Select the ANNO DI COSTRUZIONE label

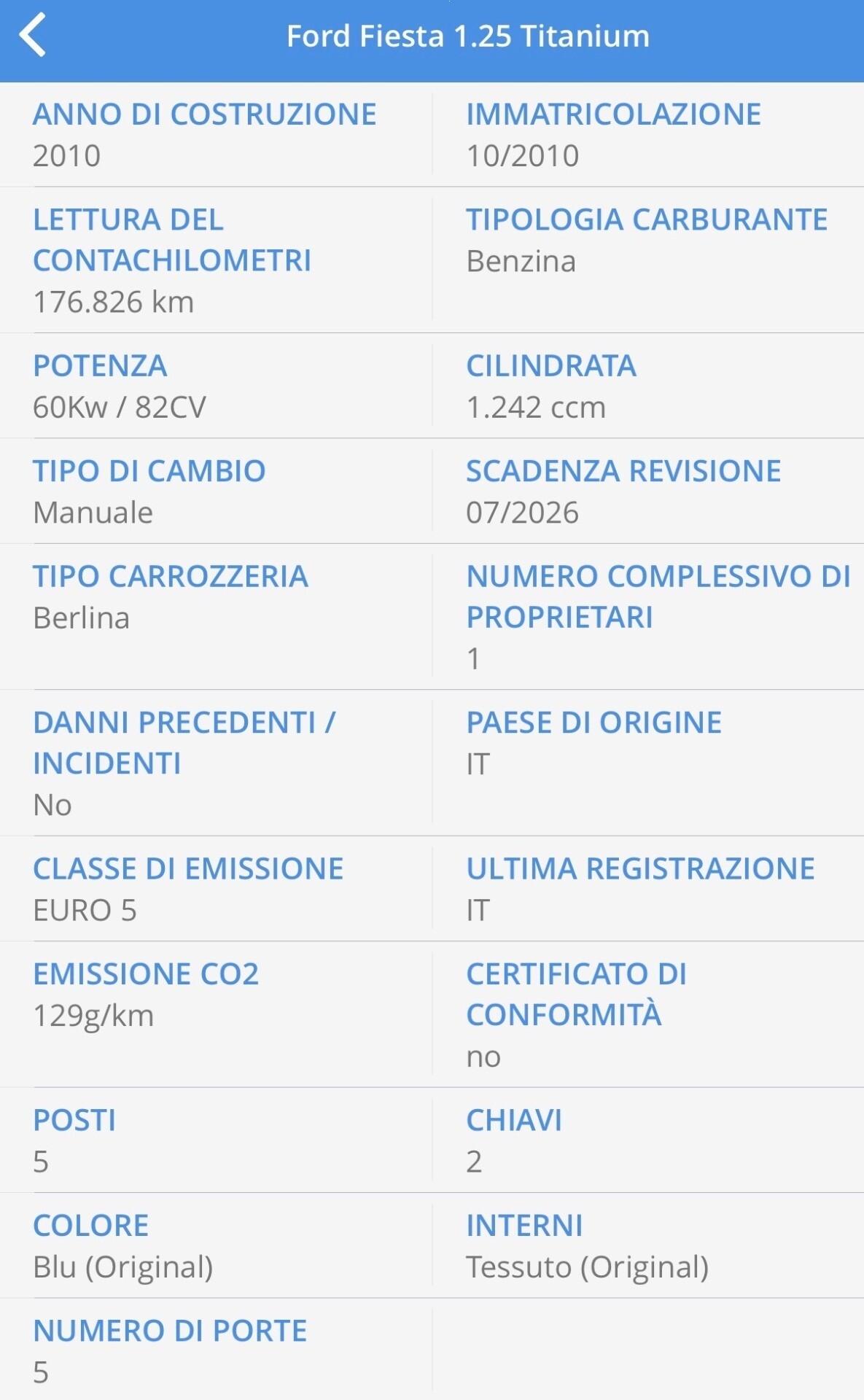point(205,113)
